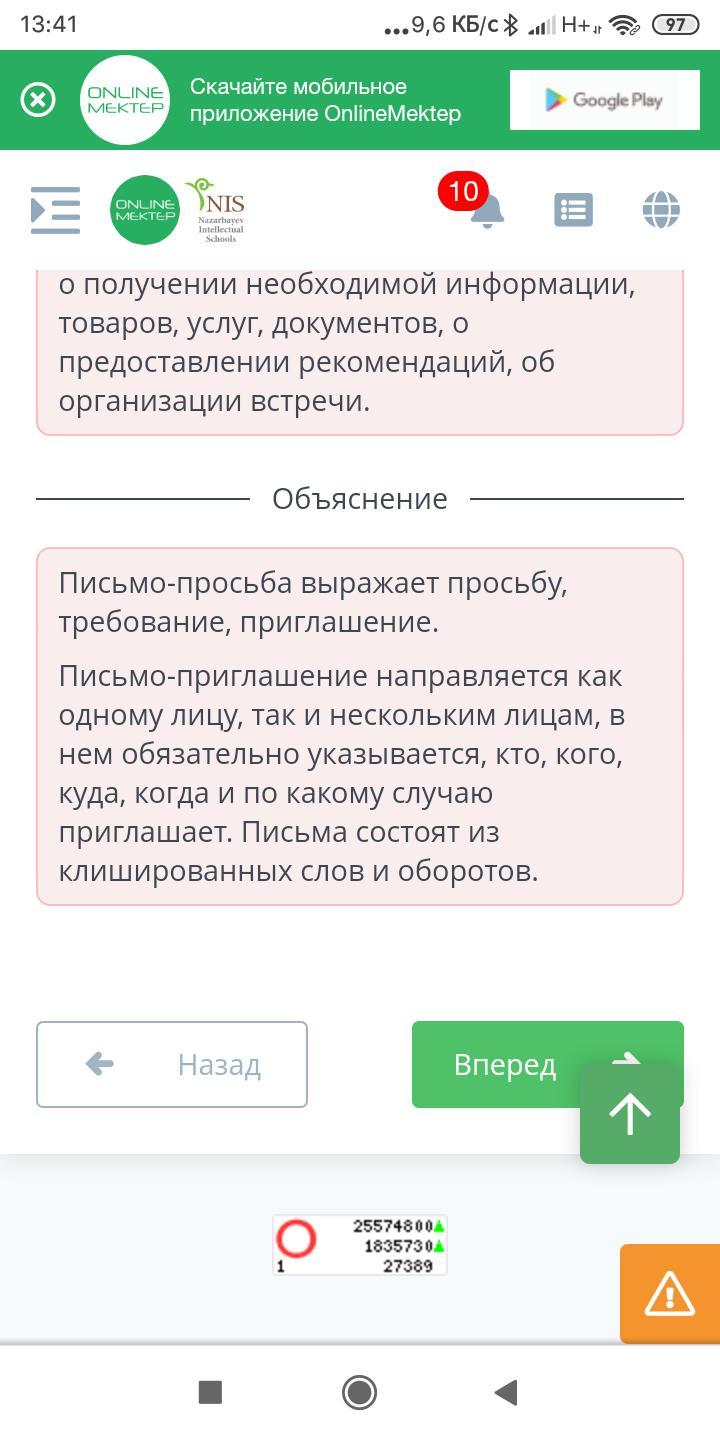Open the OnlineMektep home logo

tap(145, 210)
